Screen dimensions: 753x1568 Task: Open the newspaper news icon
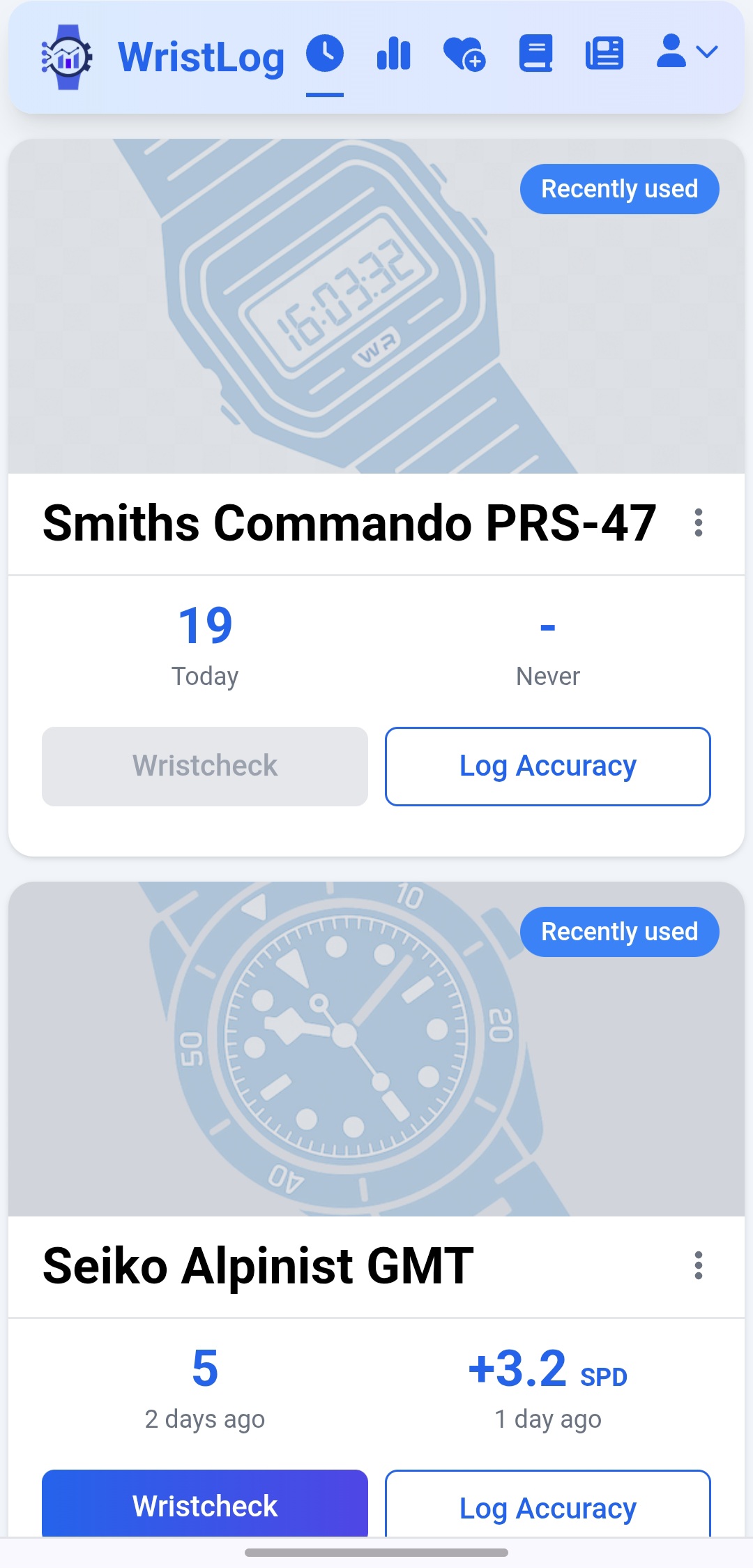604,54
